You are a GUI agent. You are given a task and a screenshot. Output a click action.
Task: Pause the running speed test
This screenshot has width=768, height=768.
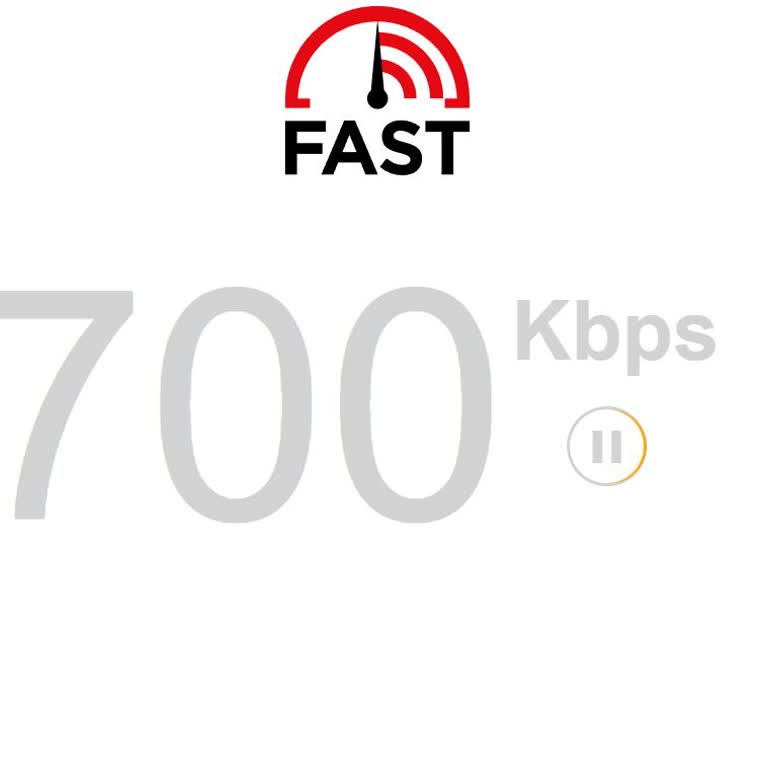point(606,446)
